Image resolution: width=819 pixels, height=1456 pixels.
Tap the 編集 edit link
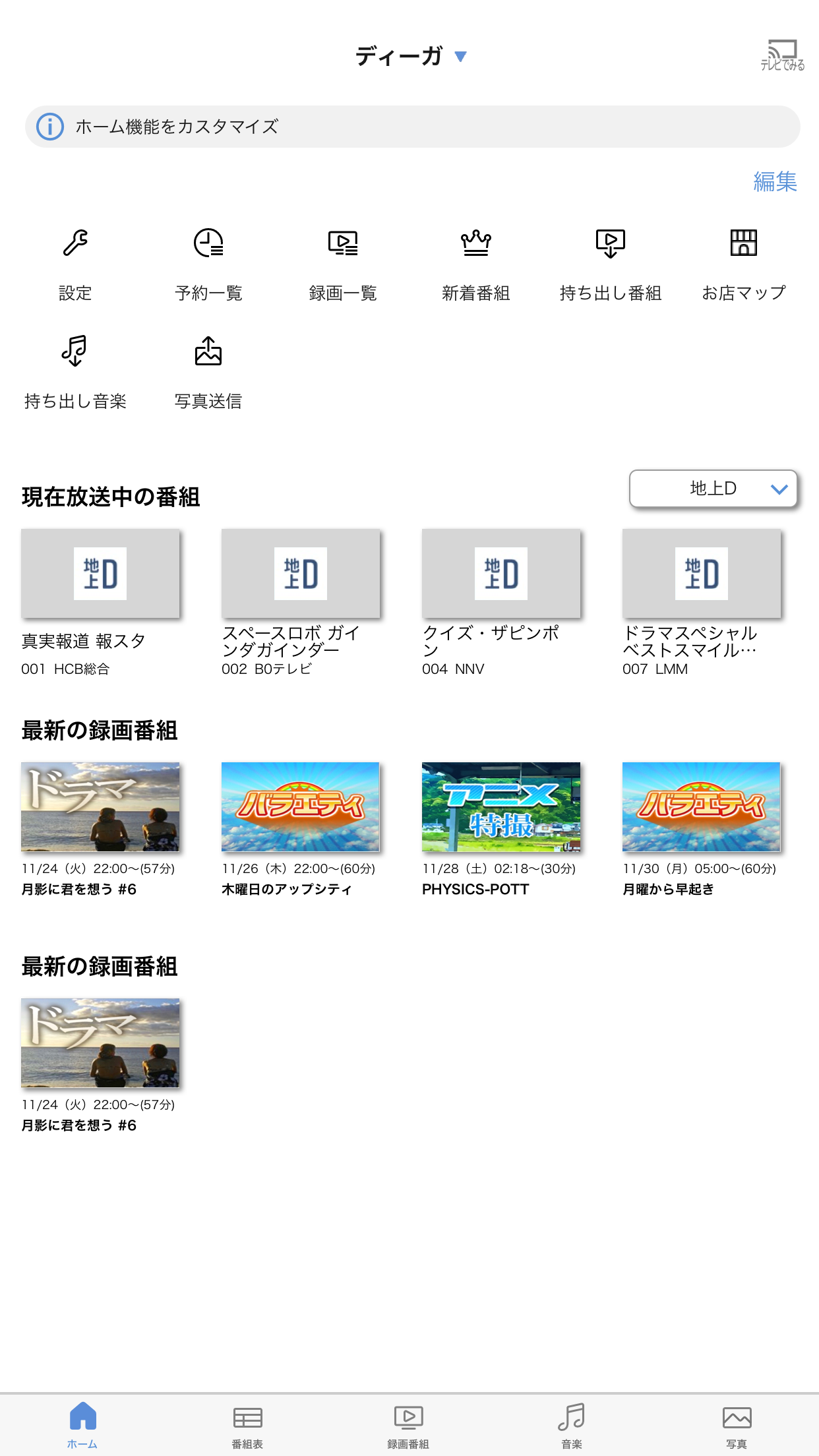pyautogui.click(x=774, y=183)
